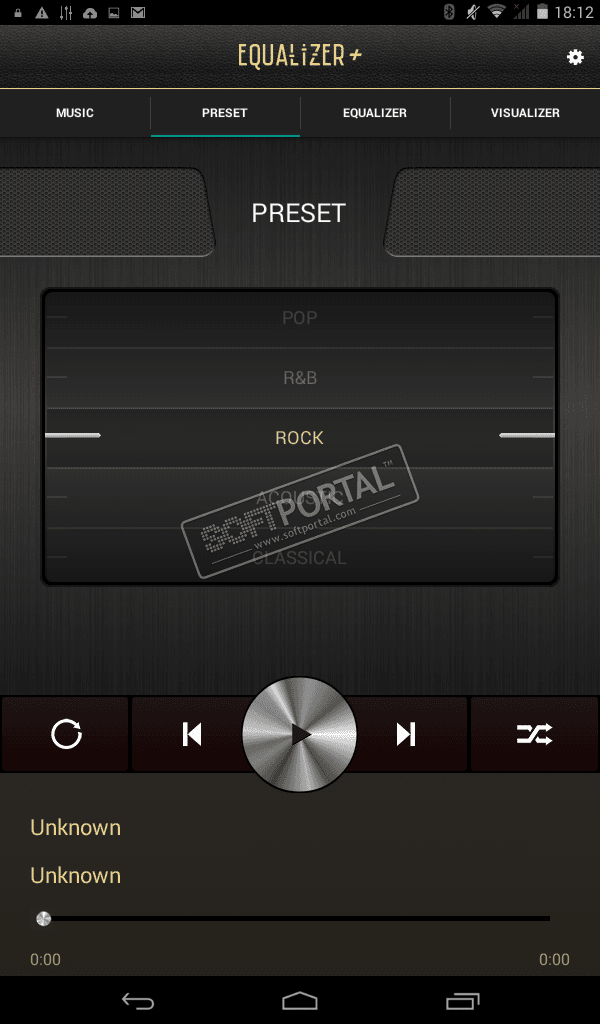Screen dimensions: 600x1024
Task: Open the settings gear
Action: click(x=575, y=57)
